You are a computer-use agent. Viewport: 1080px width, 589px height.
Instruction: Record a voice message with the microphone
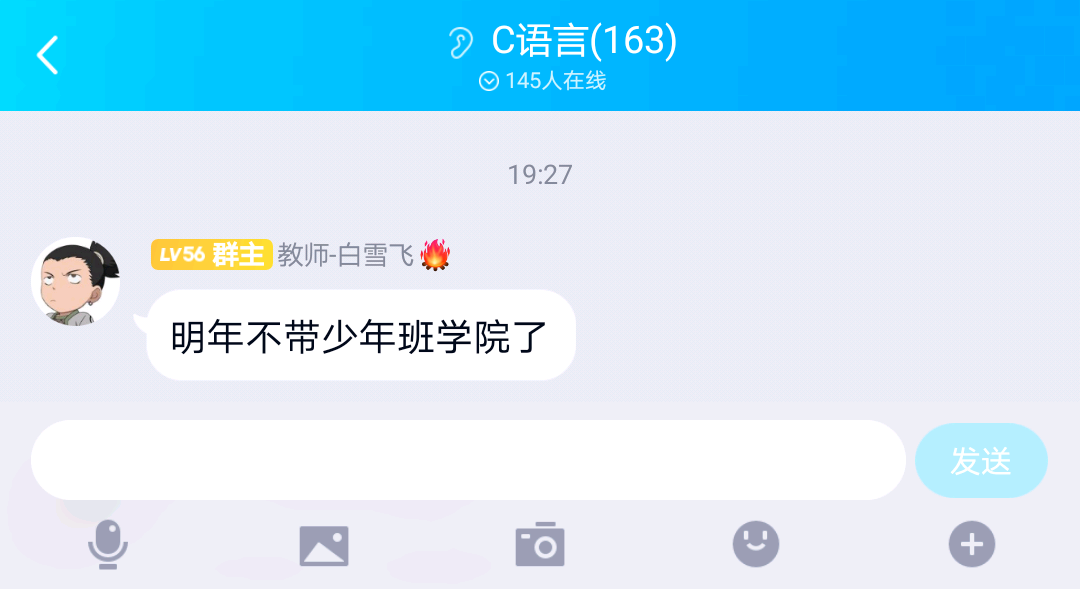click(x=107, y=545)
